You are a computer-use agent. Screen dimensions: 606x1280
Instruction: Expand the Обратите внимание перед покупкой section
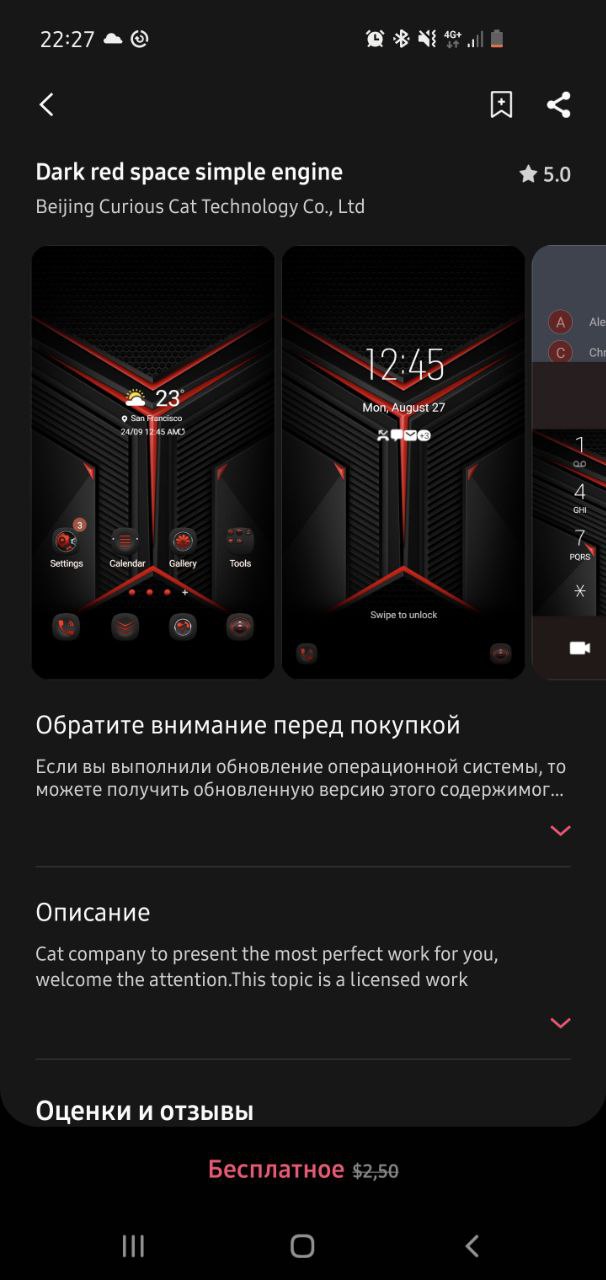coord(560,830)
